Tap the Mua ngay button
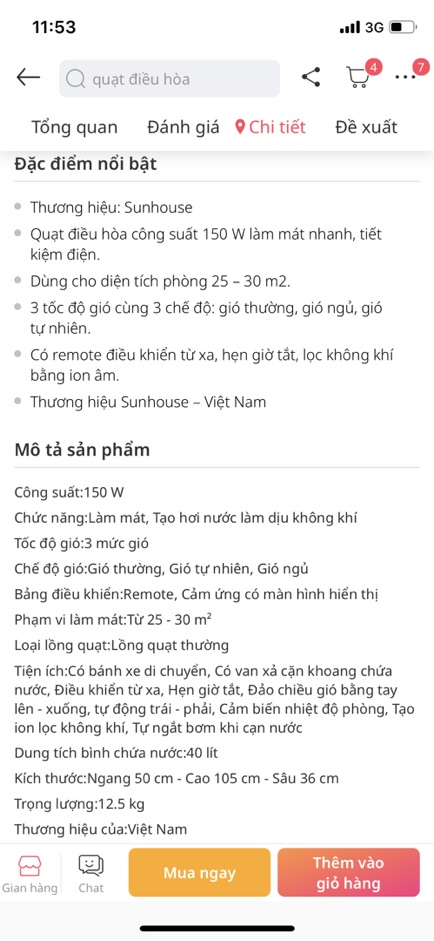The image size is (434, 941). tap(199, 873)
